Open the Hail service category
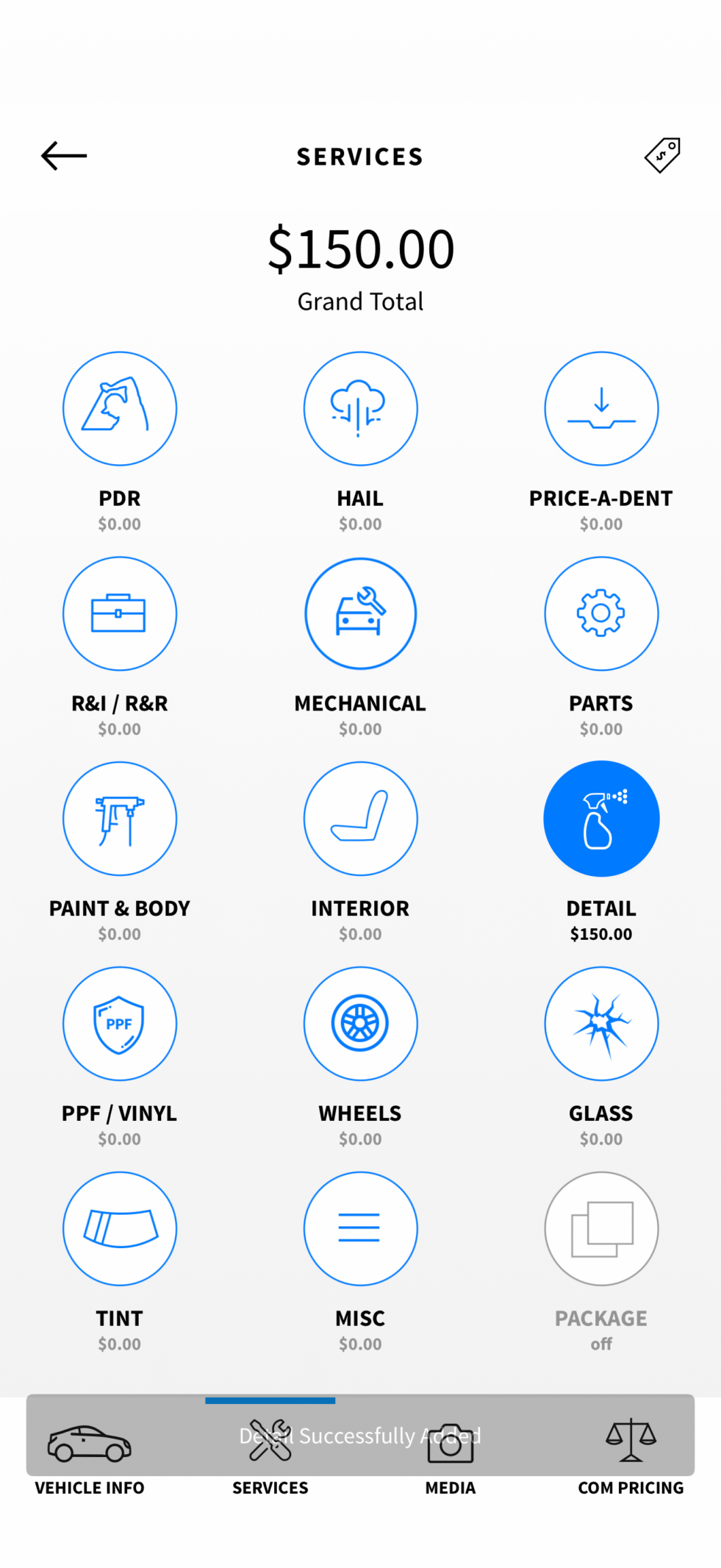721x1568 pixels. coord(360,409)
